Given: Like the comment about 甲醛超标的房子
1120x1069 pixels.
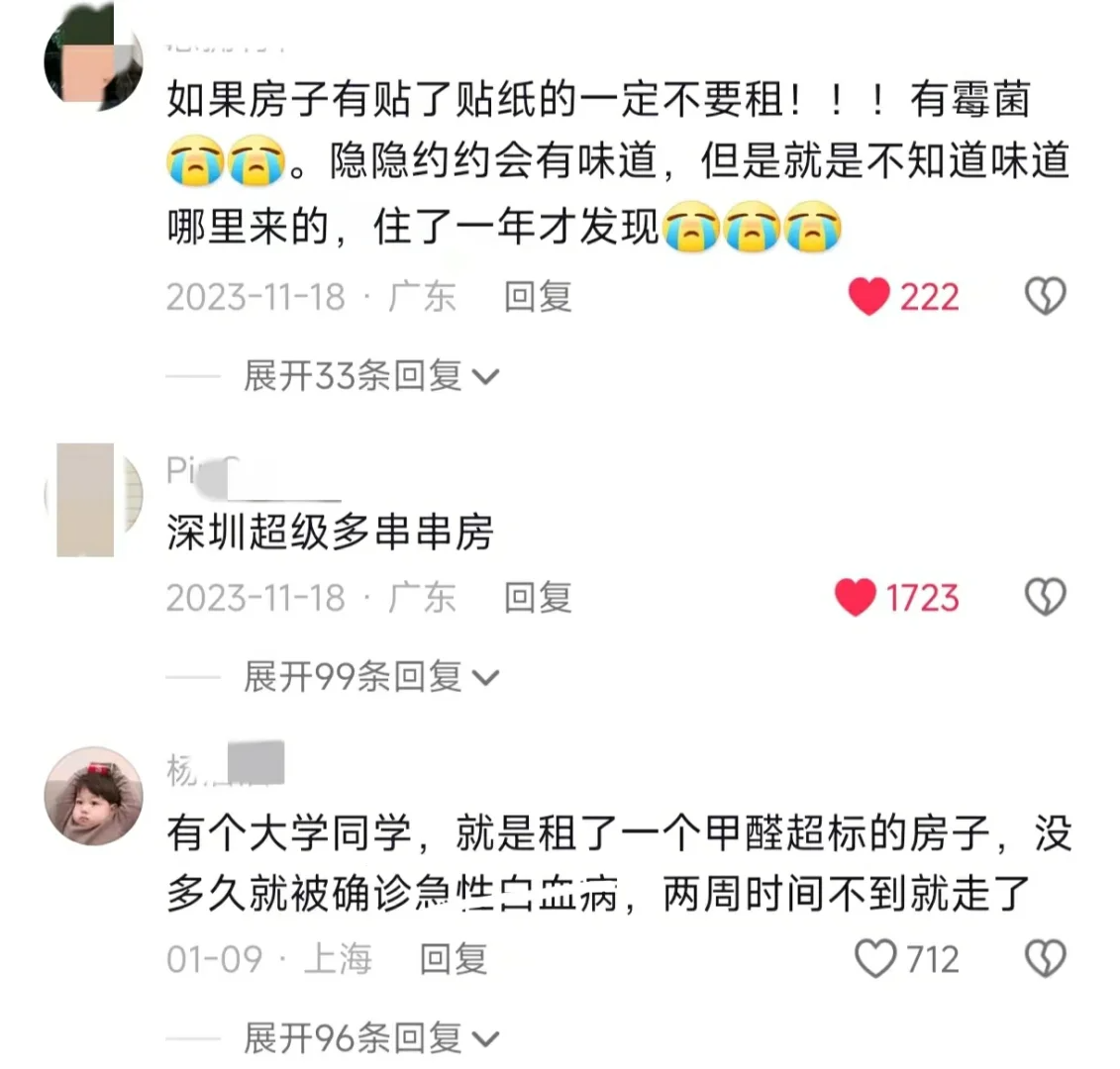Looking at the screenshot, I should coord(874,958).
